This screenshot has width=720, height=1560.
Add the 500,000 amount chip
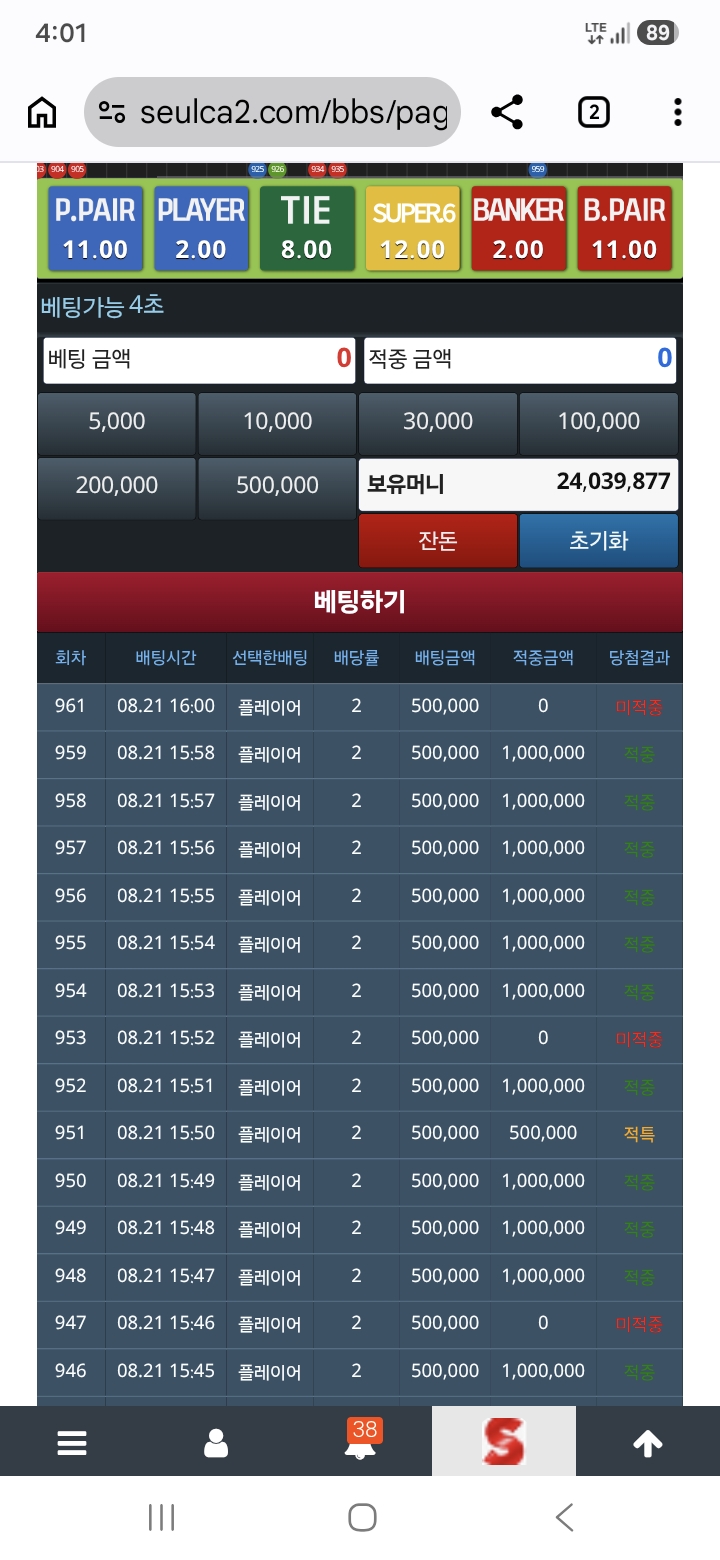coord(277,487)
